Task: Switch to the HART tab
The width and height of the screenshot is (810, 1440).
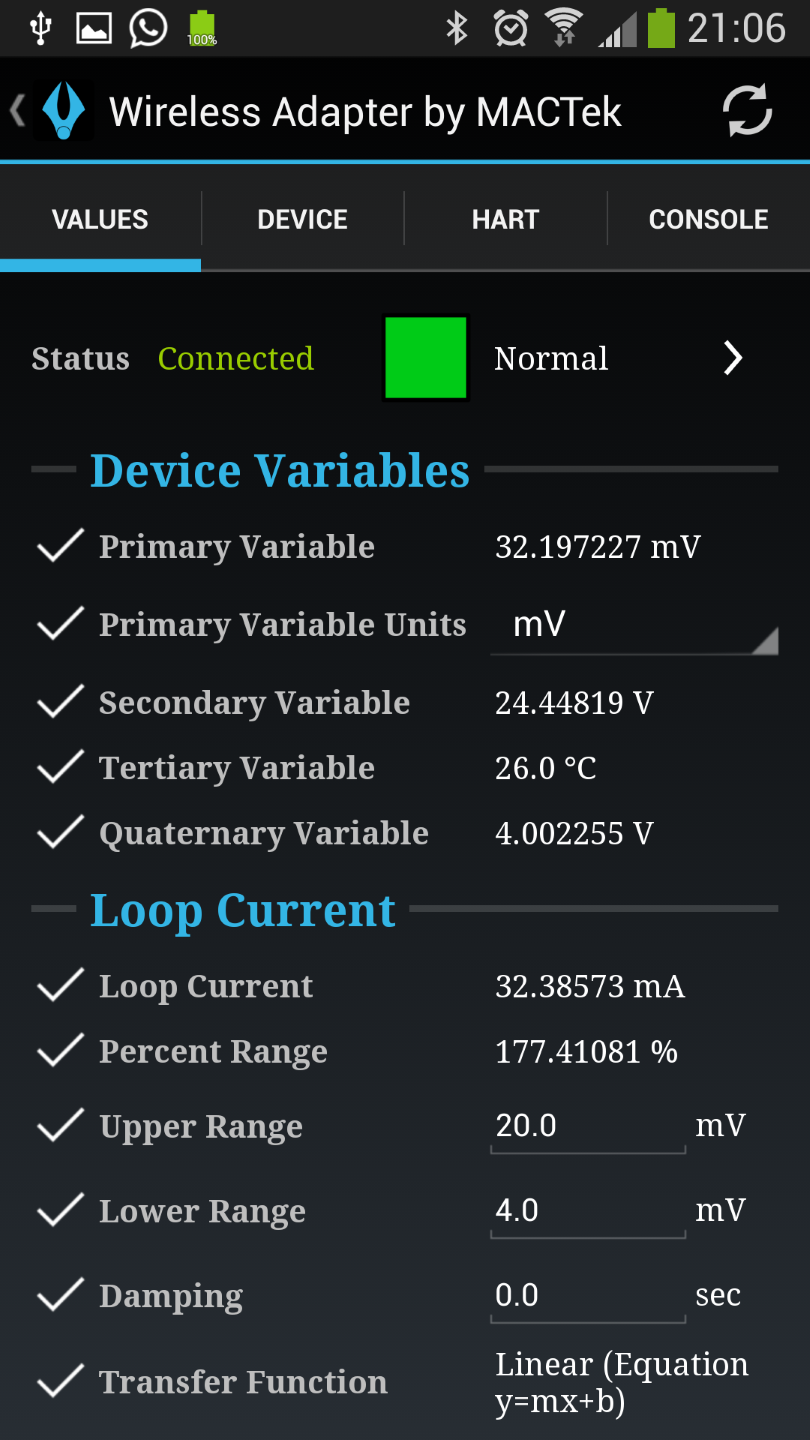Action: click(505, 220)
